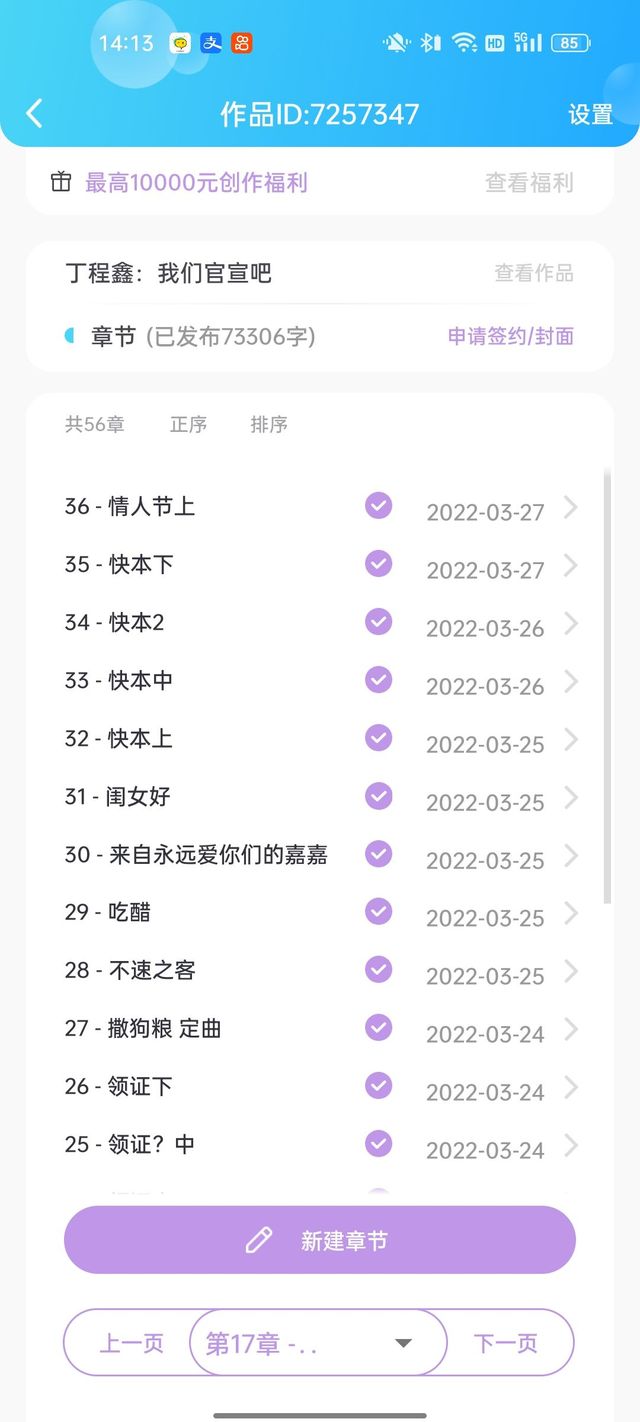Screen dimensions: 640x1422
Task: Open chapter 30 - 来自永远爱你们的嘉嘉
Action: click(x=321, y=855)
